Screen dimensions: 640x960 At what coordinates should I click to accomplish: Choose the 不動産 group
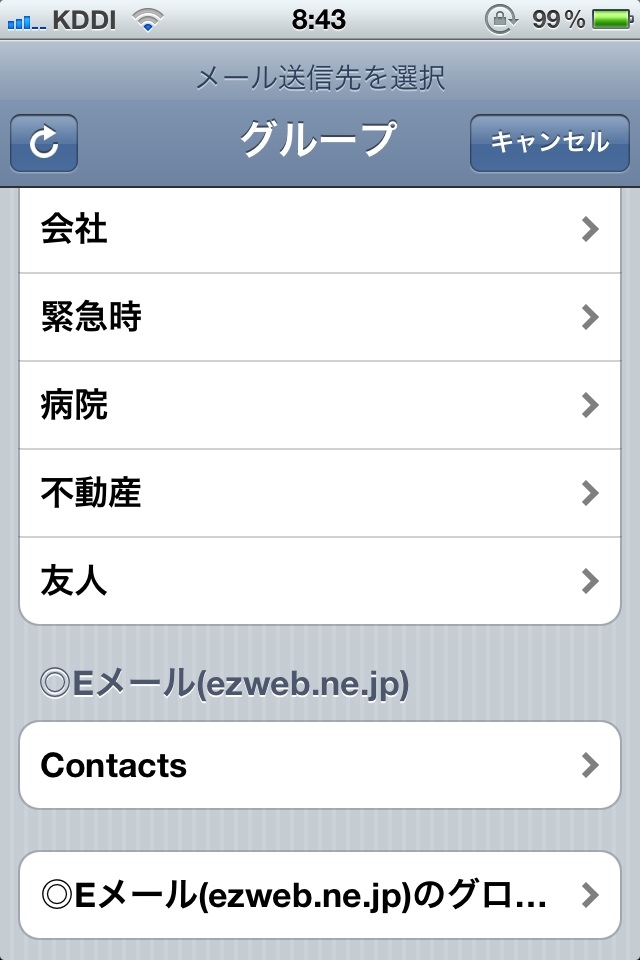click(320, 493)
